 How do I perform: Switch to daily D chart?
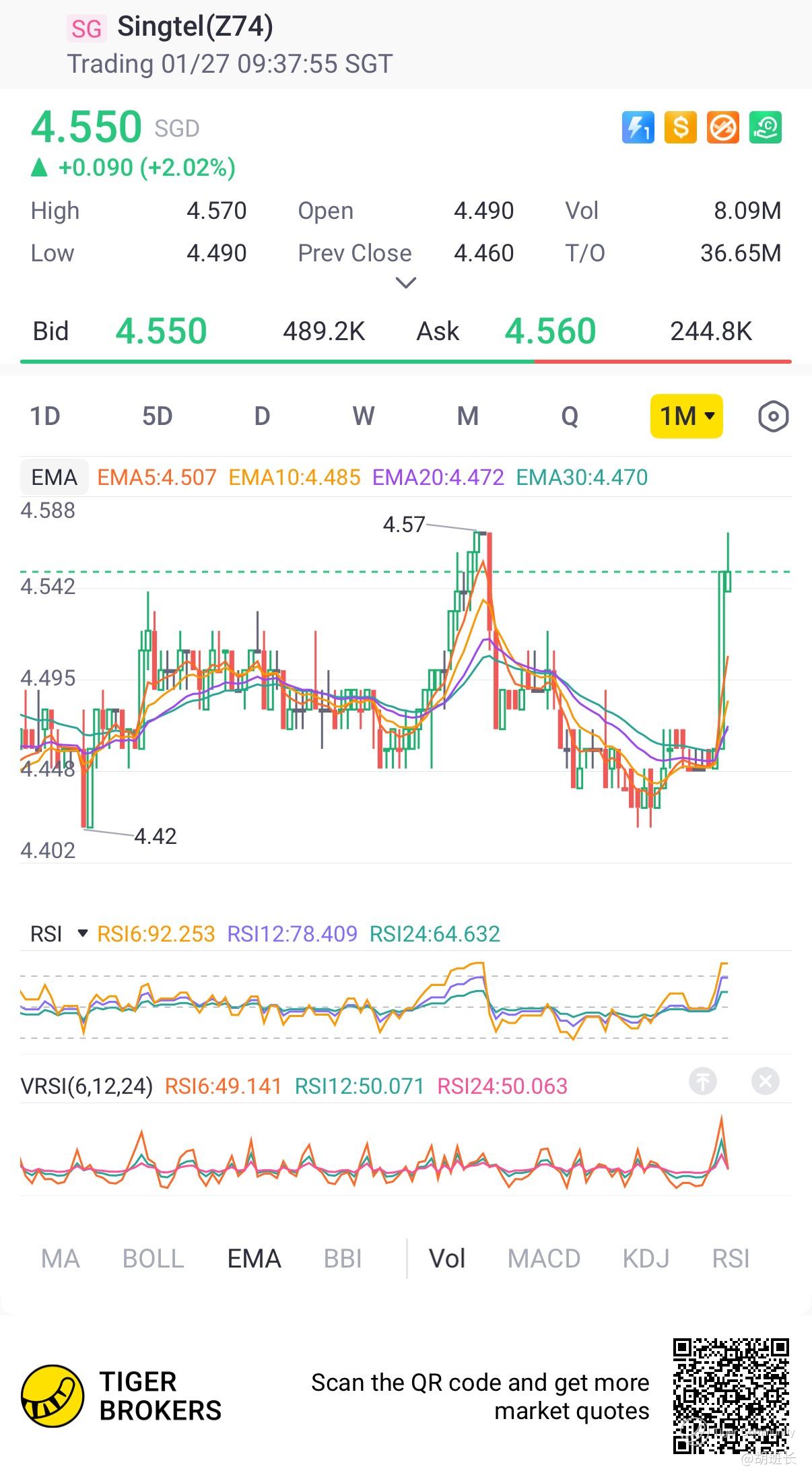click(262, 416)
